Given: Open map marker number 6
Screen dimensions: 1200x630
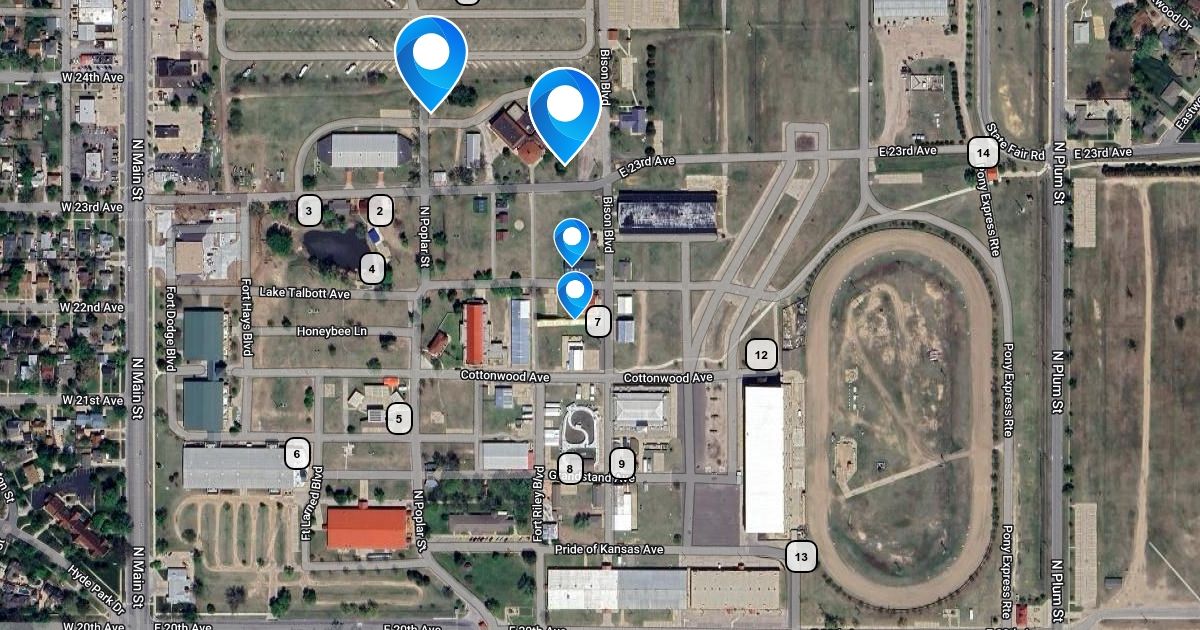Looking at the screenshot, I should click(297, 454).
